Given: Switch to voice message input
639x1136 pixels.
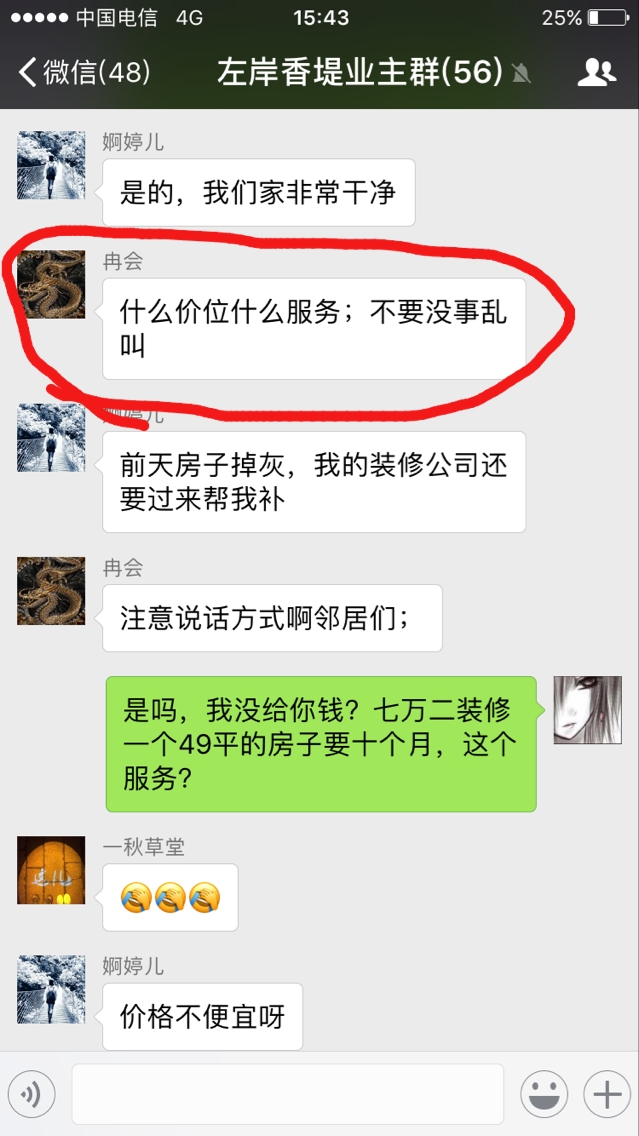Looking at the screenshot, I should 32,1095.
